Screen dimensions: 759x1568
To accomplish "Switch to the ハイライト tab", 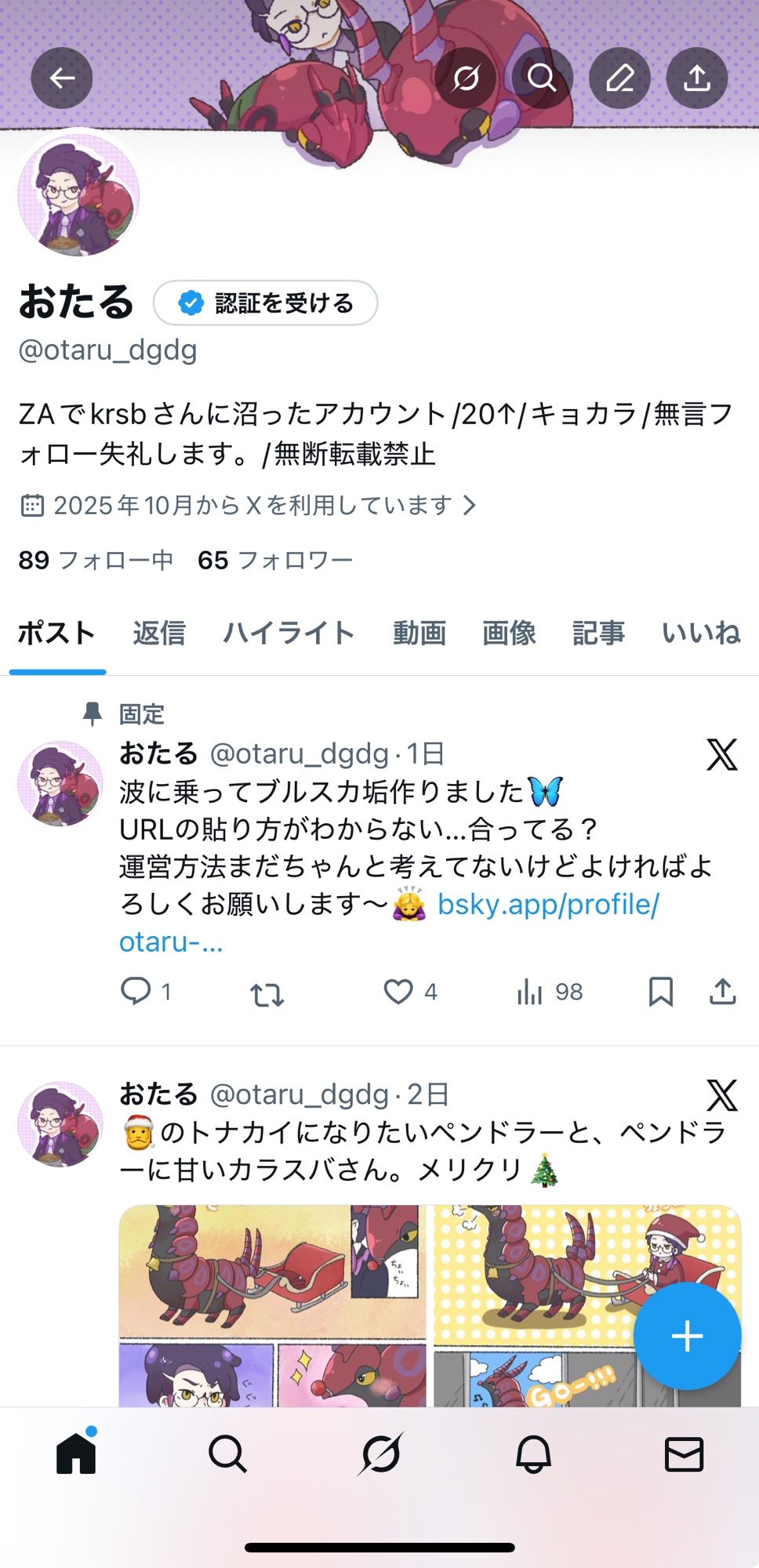I will click(x=289, y=633).
